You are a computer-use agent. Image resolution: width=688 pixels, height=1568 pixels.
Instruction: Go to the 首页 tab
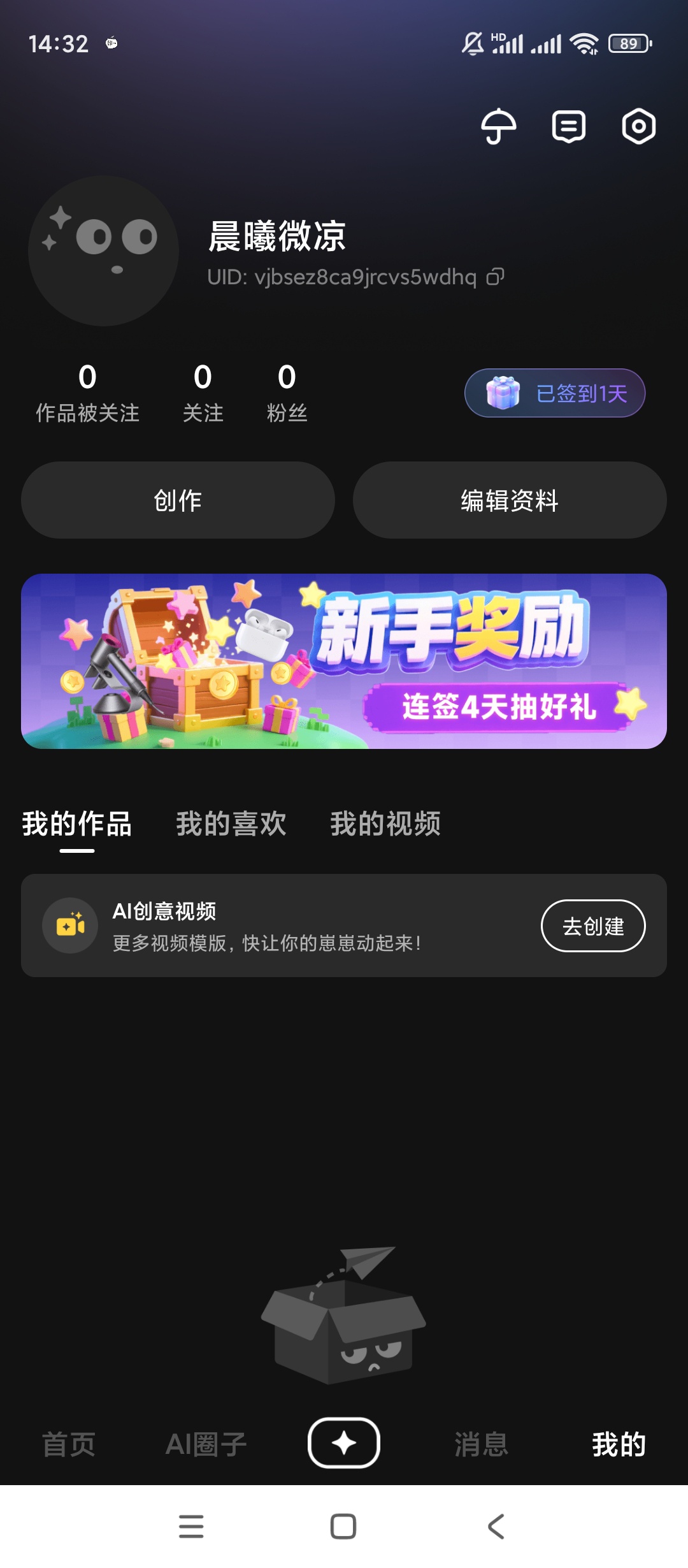tap(69, 1444)
